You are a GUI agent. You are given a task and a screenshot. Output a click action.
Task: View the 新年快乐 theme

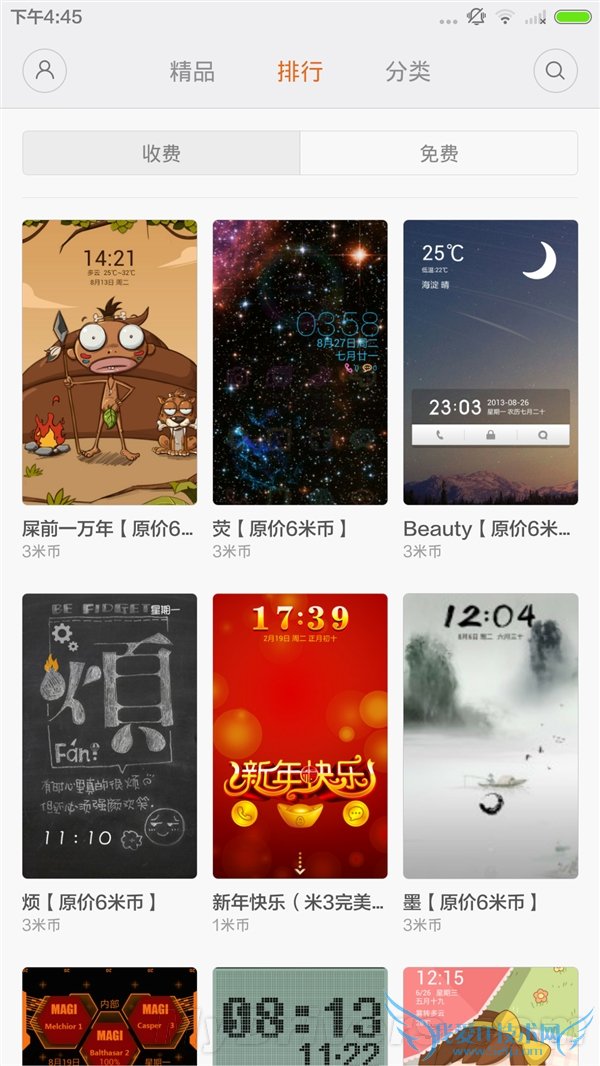click(300, 736)
